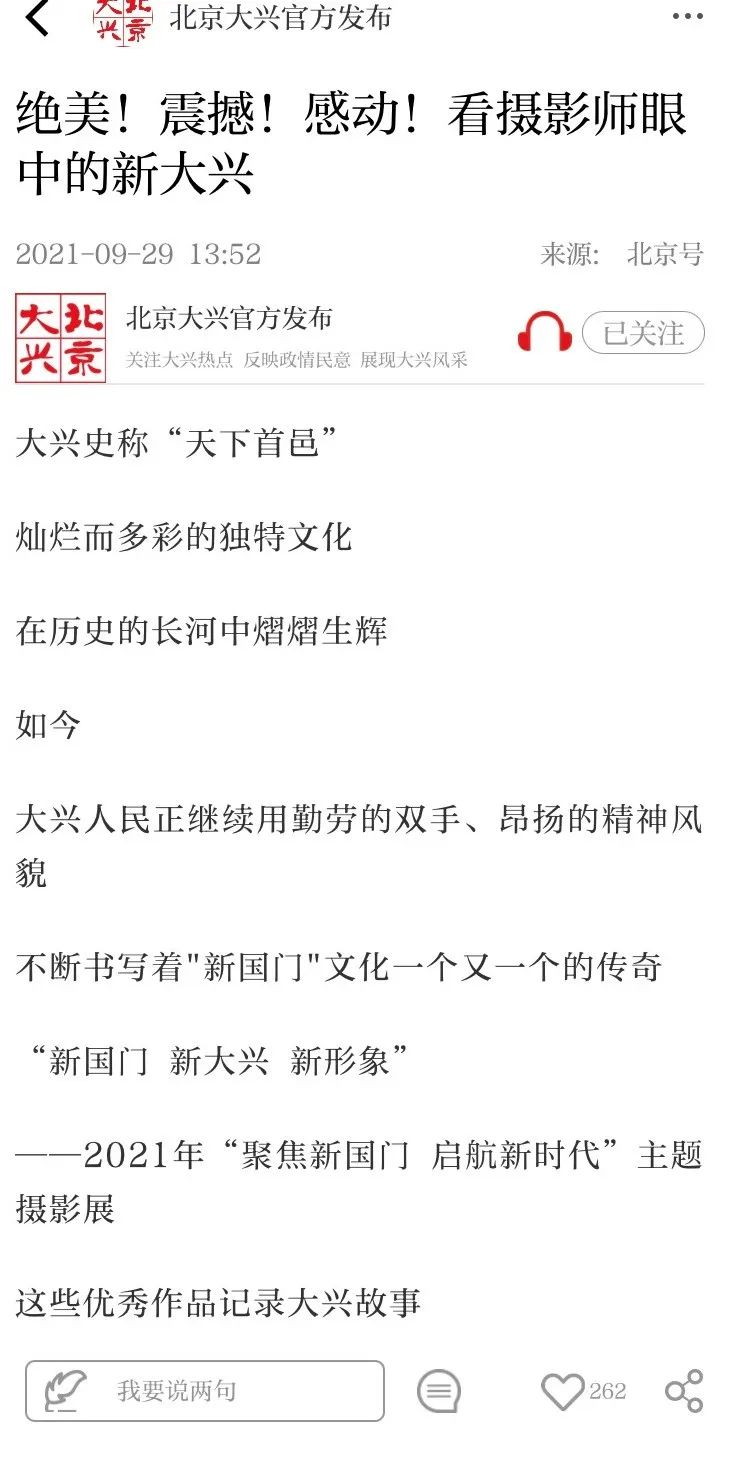735x1468 pixels.
Task: Go back using the top-left arrow
Action: point(37,18)
